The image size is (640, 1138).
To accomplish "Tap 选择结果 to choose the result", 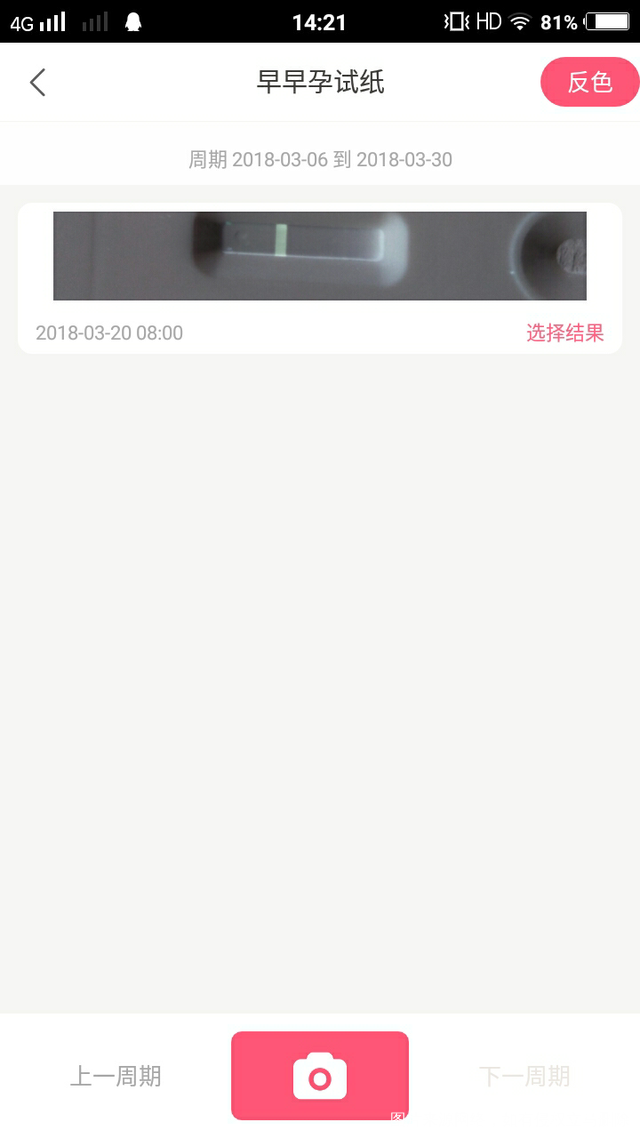I will tap(565, 333).
